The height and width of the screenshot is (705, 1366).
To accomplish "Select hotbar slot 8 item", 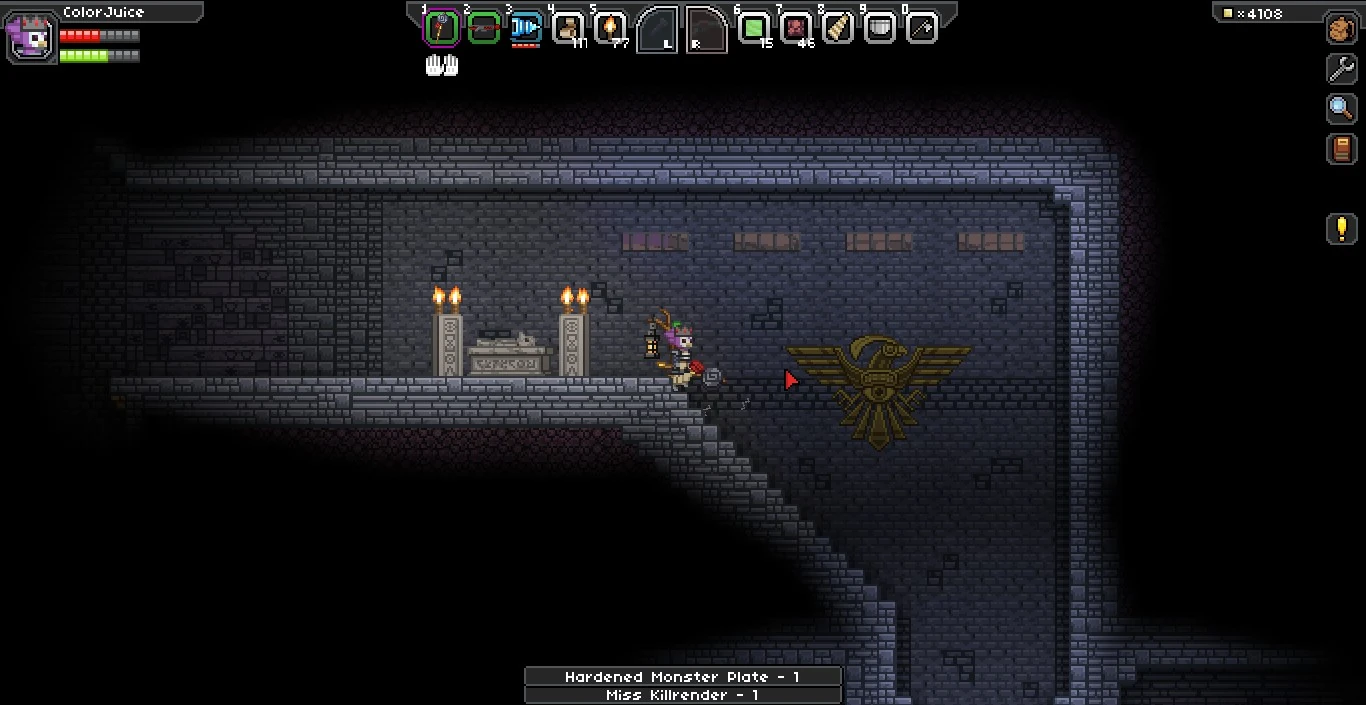I will tap(838, 28).
